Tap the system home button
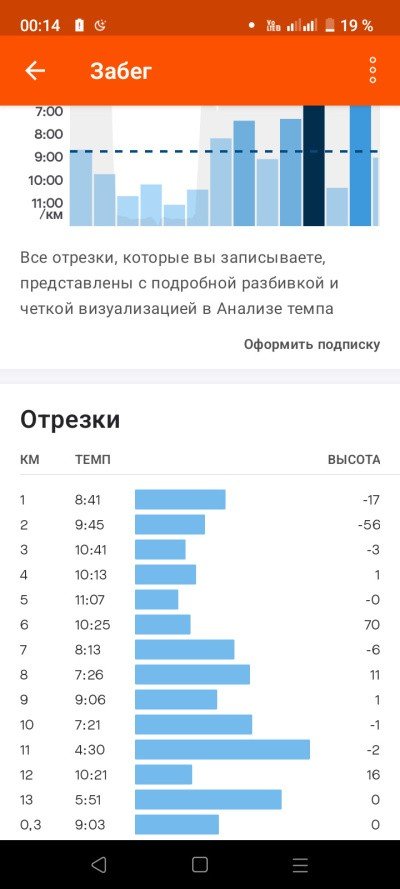 (199, 864)
